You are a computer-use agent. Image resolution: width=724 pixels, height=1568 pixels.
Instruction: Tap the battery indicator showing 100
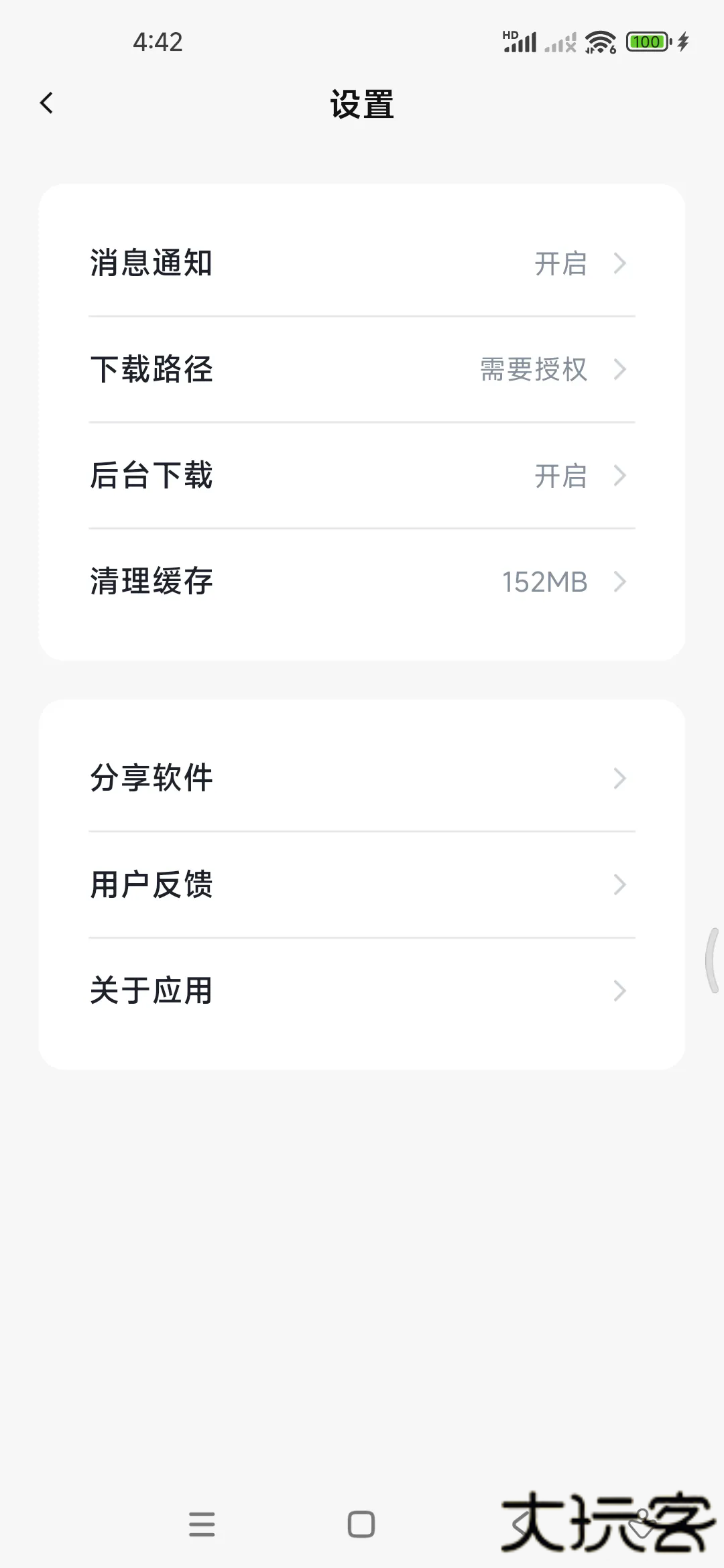click(x=646, y=42)
